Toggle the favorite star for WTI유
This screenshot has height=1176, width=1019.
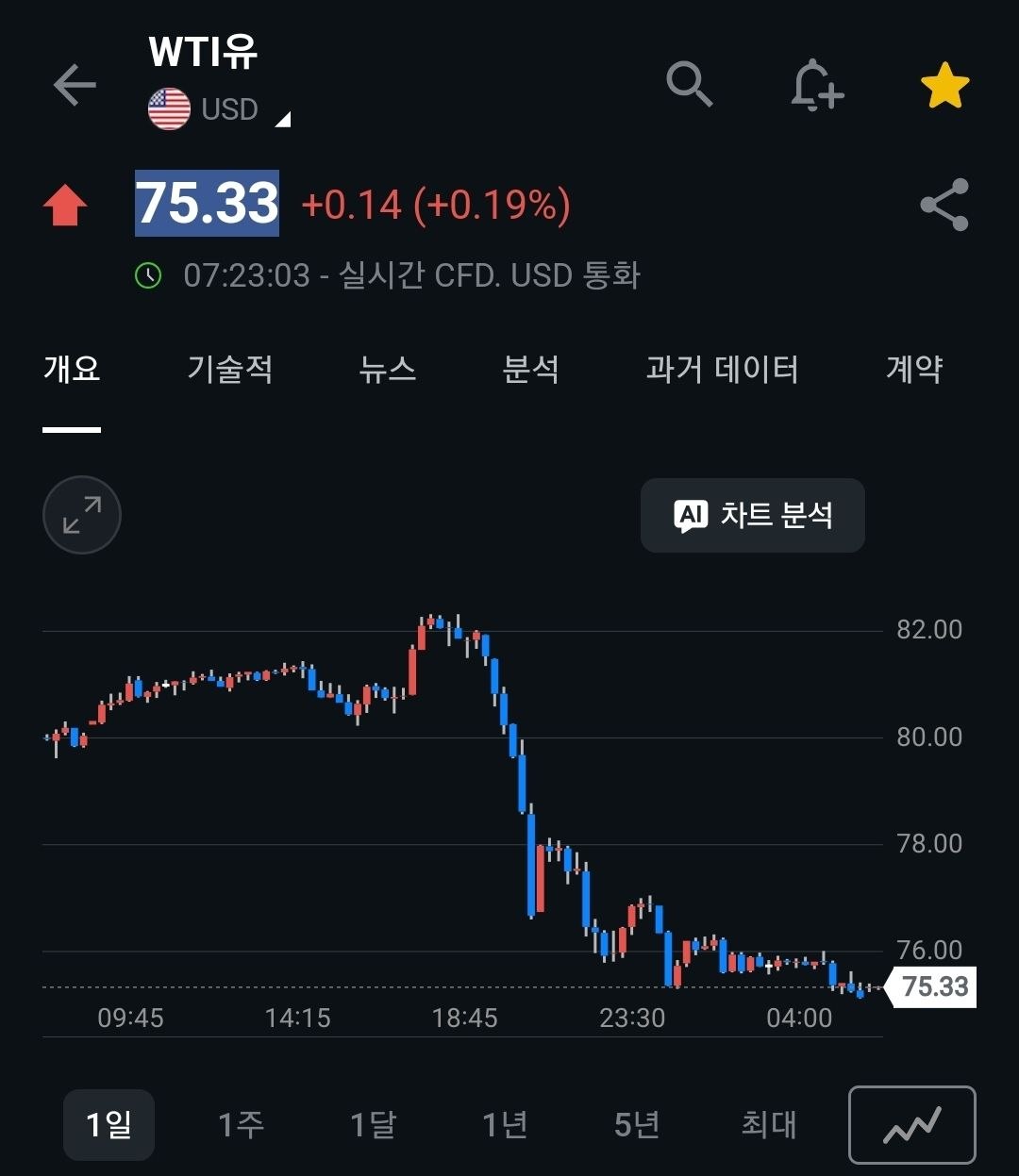[x=944, y=87]
